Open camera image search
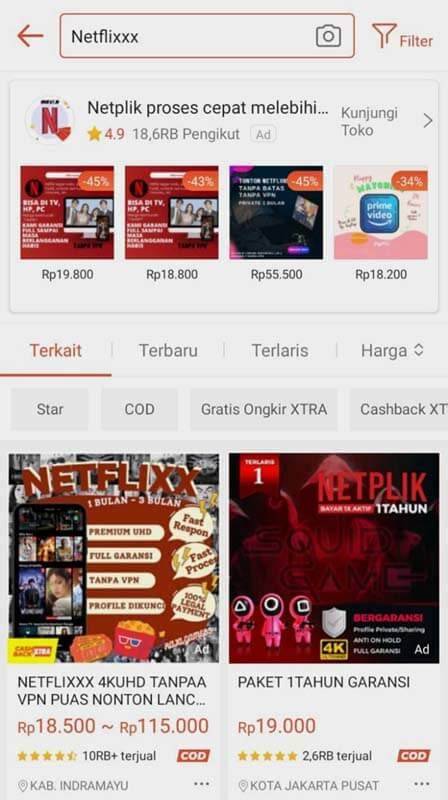448x800 pixels. [x=329, y=36]
